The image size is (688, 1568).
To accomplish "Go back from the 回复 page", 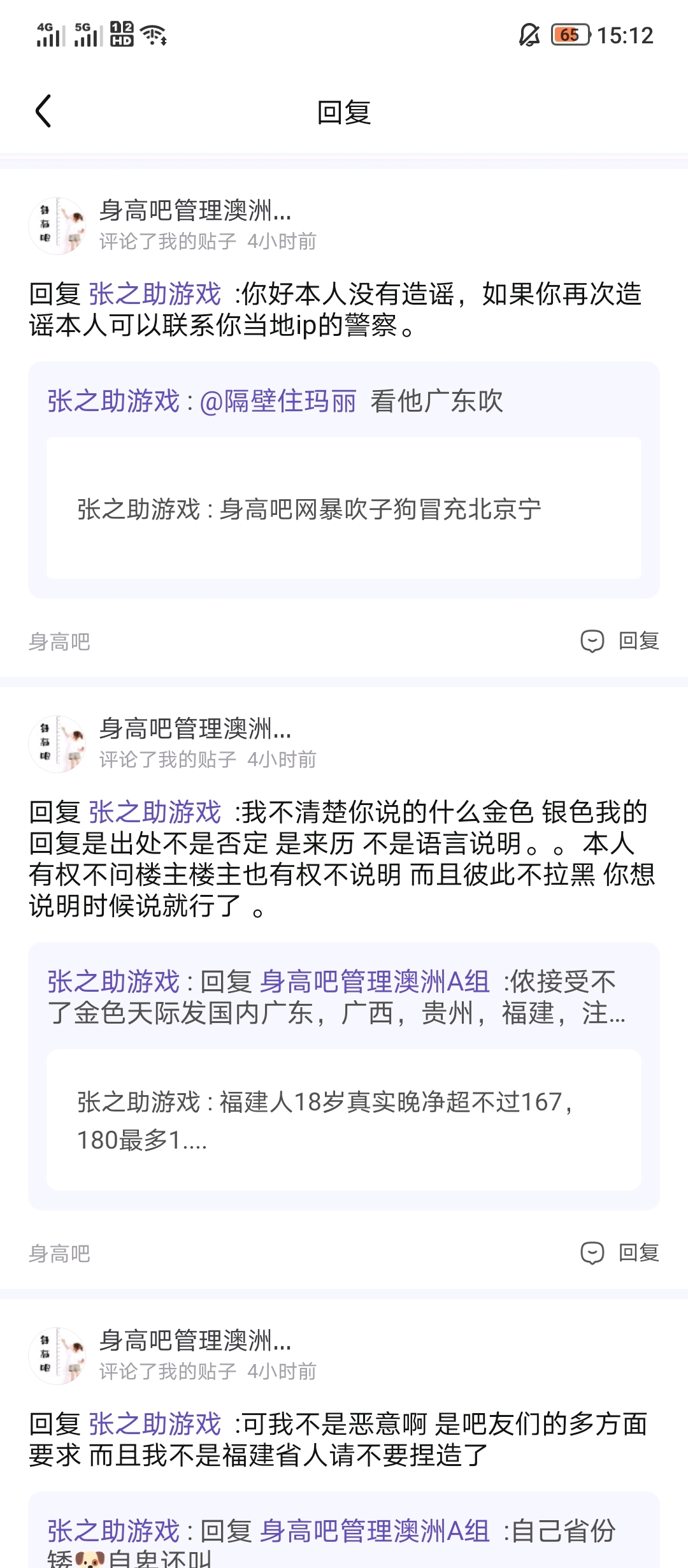I will (x=43, y=112).
